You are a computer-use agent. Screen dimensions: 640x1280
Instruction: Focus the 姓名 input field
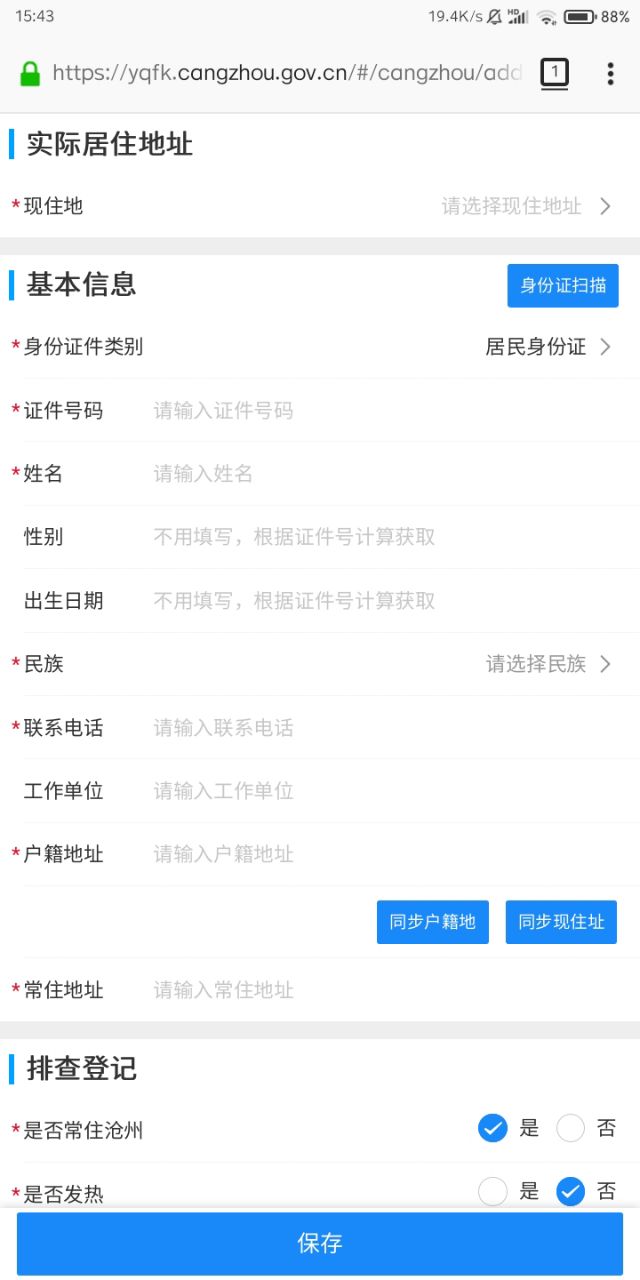390,474
